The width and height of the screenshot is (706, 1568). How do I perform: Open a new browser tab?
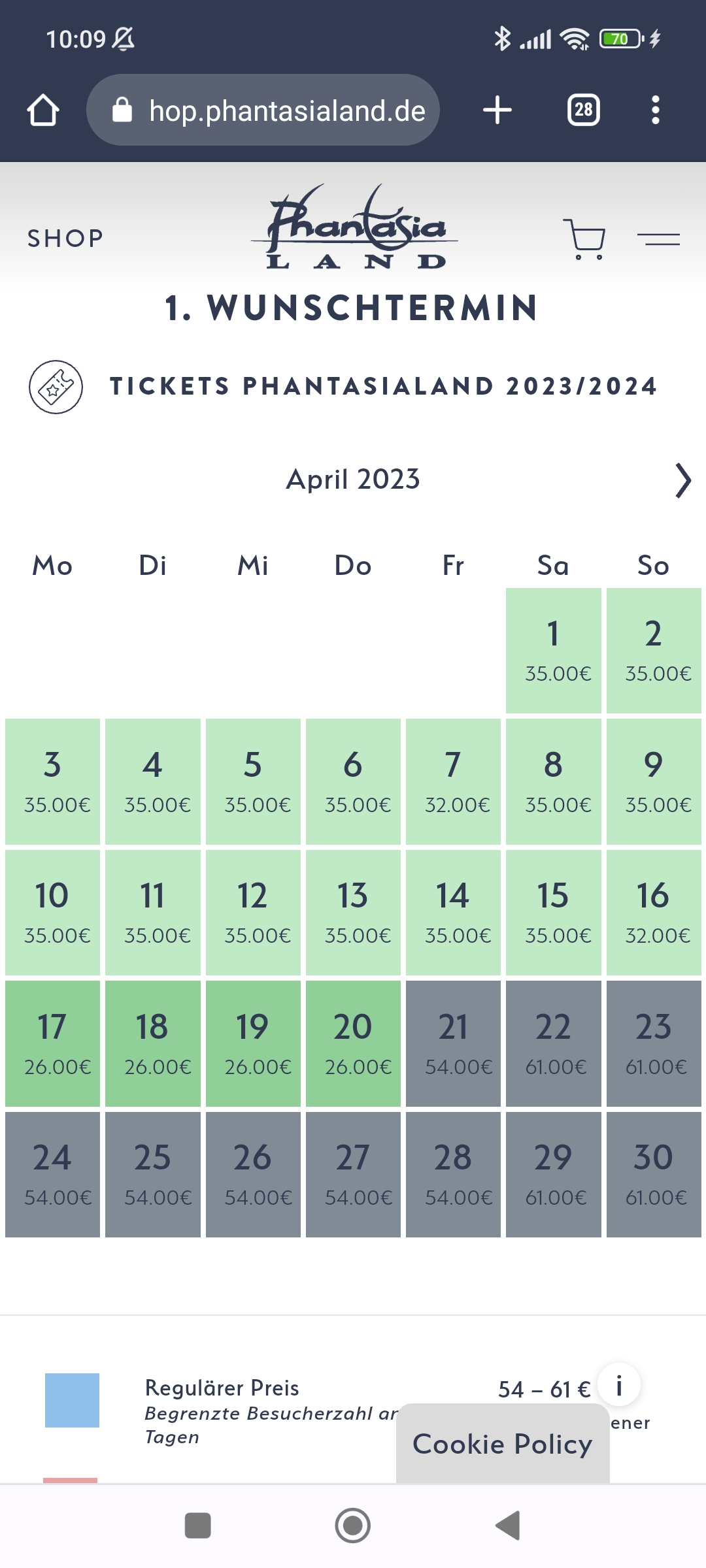pos(497,110)
